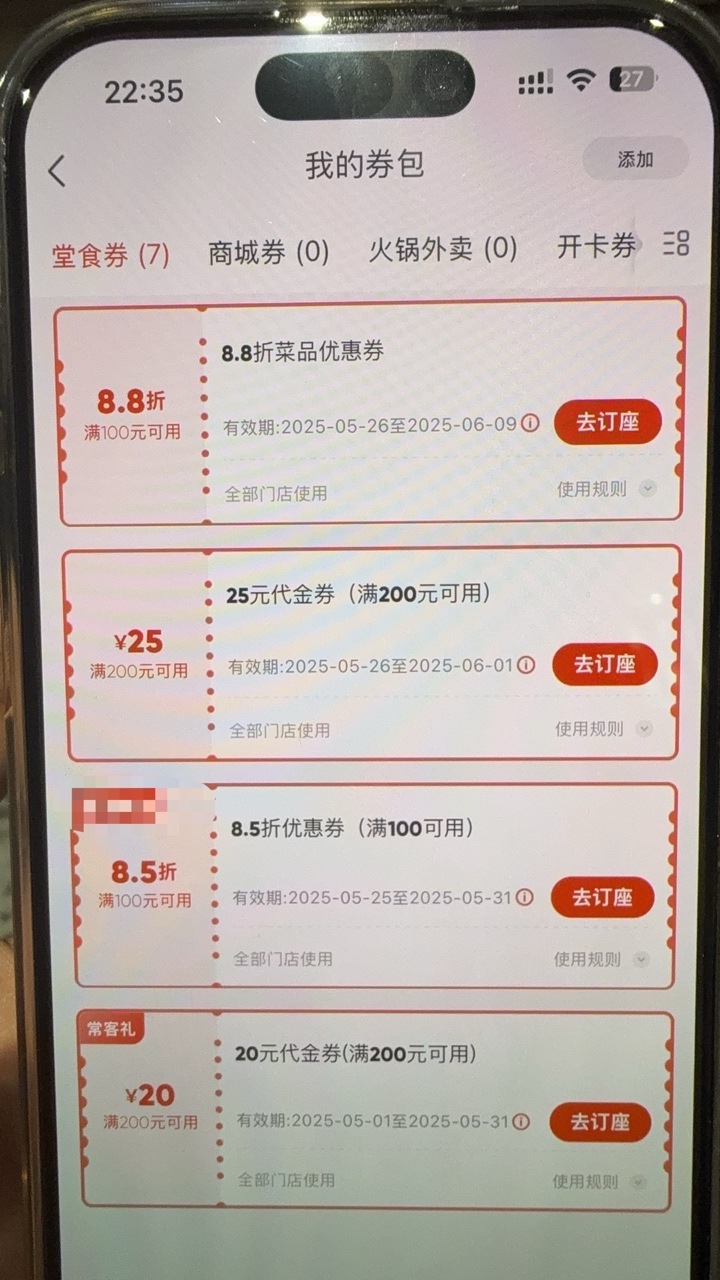The width and height of the screenshot is (720, 1280).
Task: Switch to the 商城券 tab
Action: (x=268, y=252)
